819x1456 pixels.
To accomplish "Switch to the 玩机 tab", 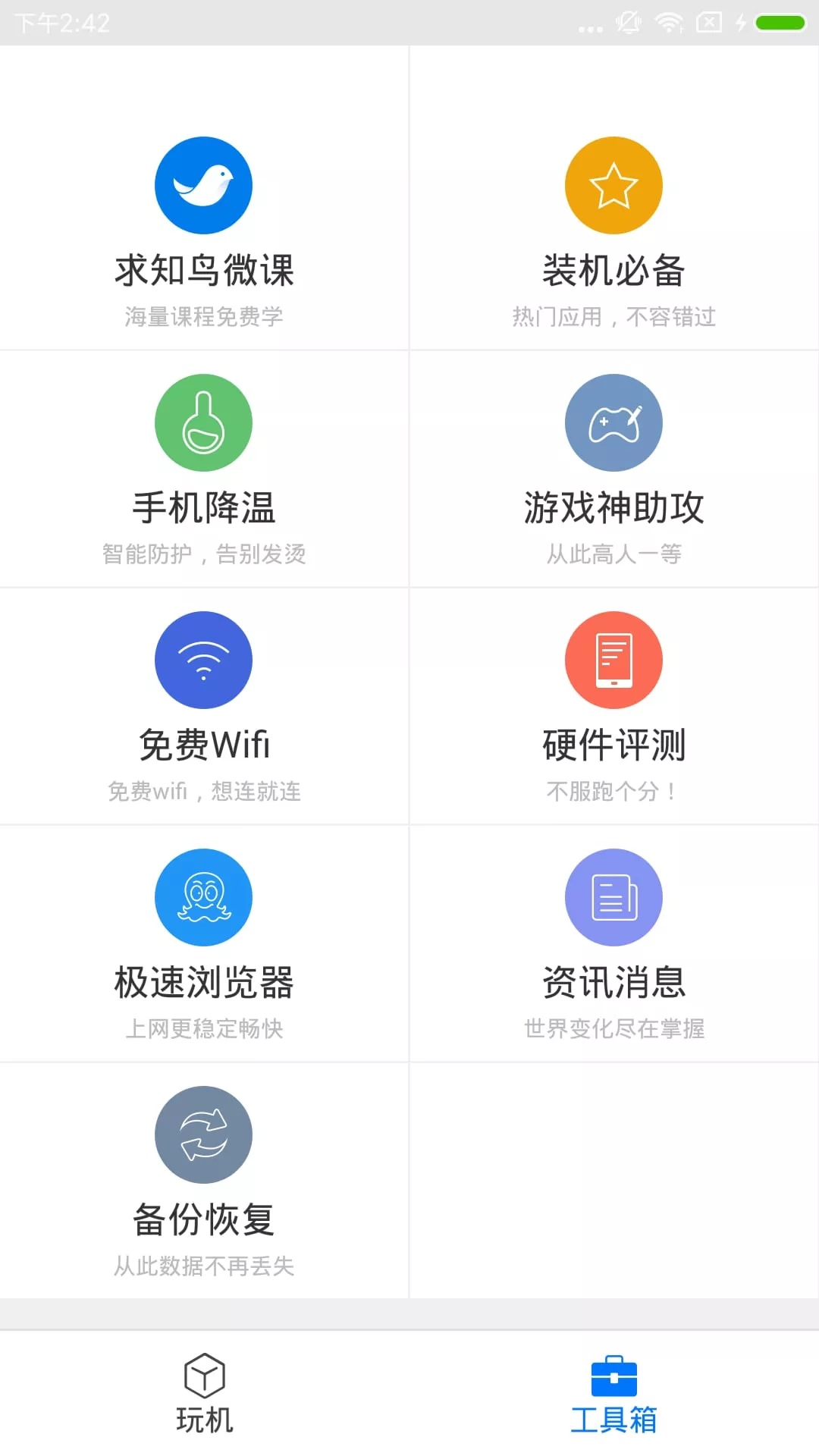I will pos(205,1403).
